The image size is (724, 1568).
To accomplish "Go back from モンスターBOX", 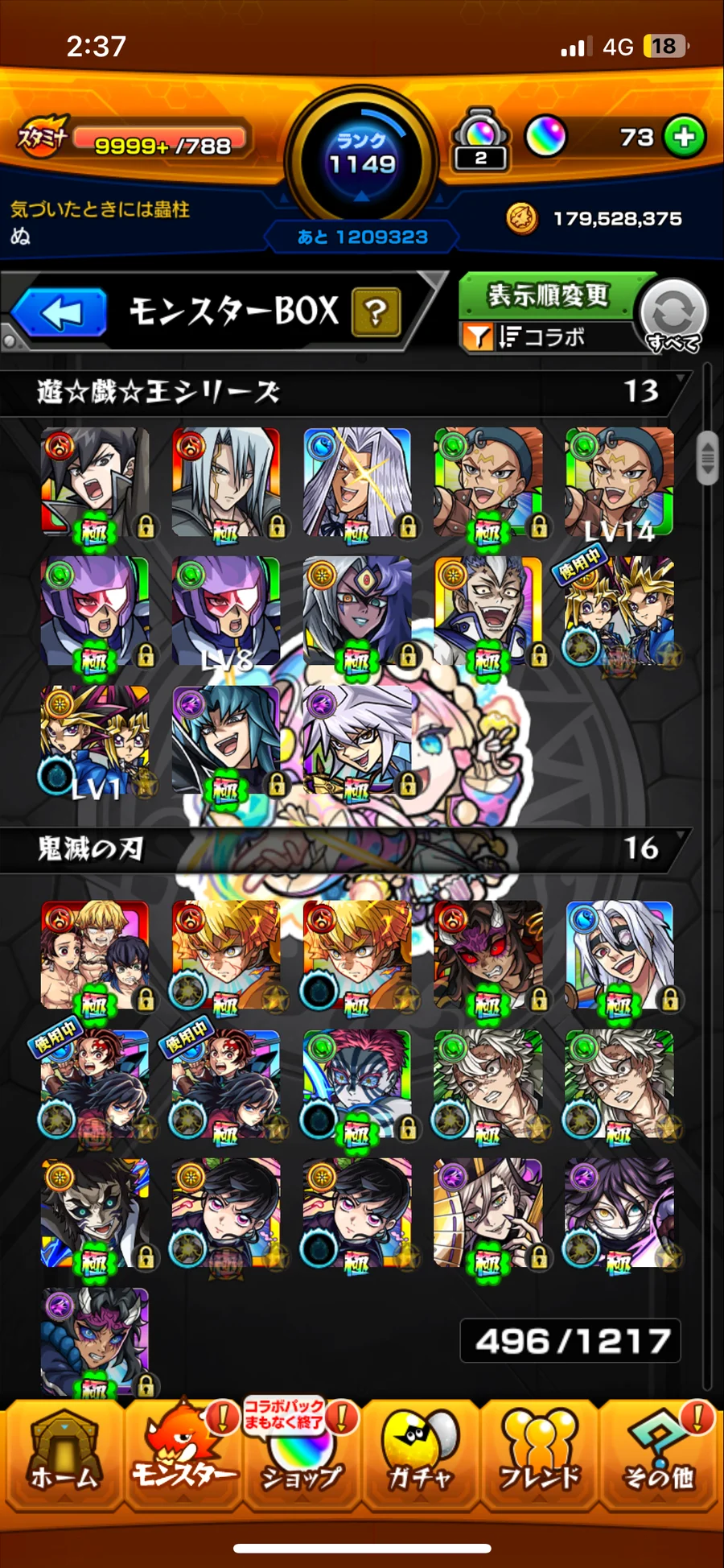I will click(60, 312).
